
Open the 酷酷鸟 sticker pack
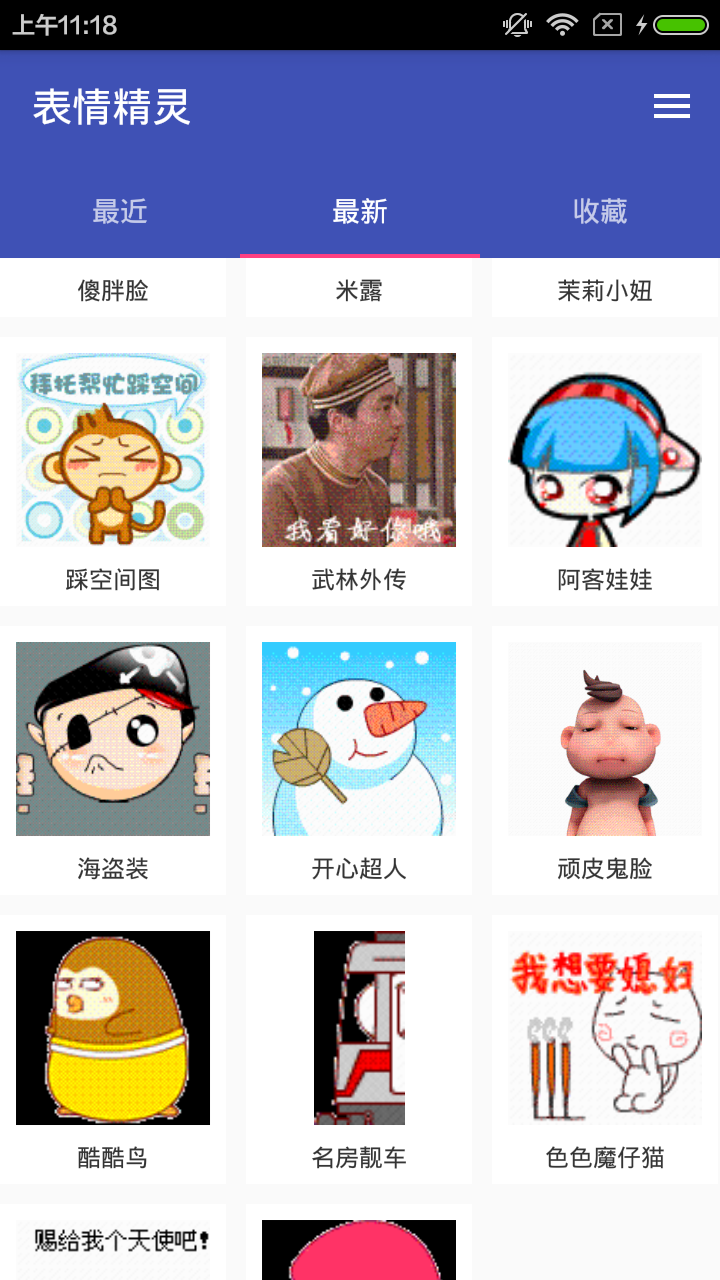[x=113, y=1048]
